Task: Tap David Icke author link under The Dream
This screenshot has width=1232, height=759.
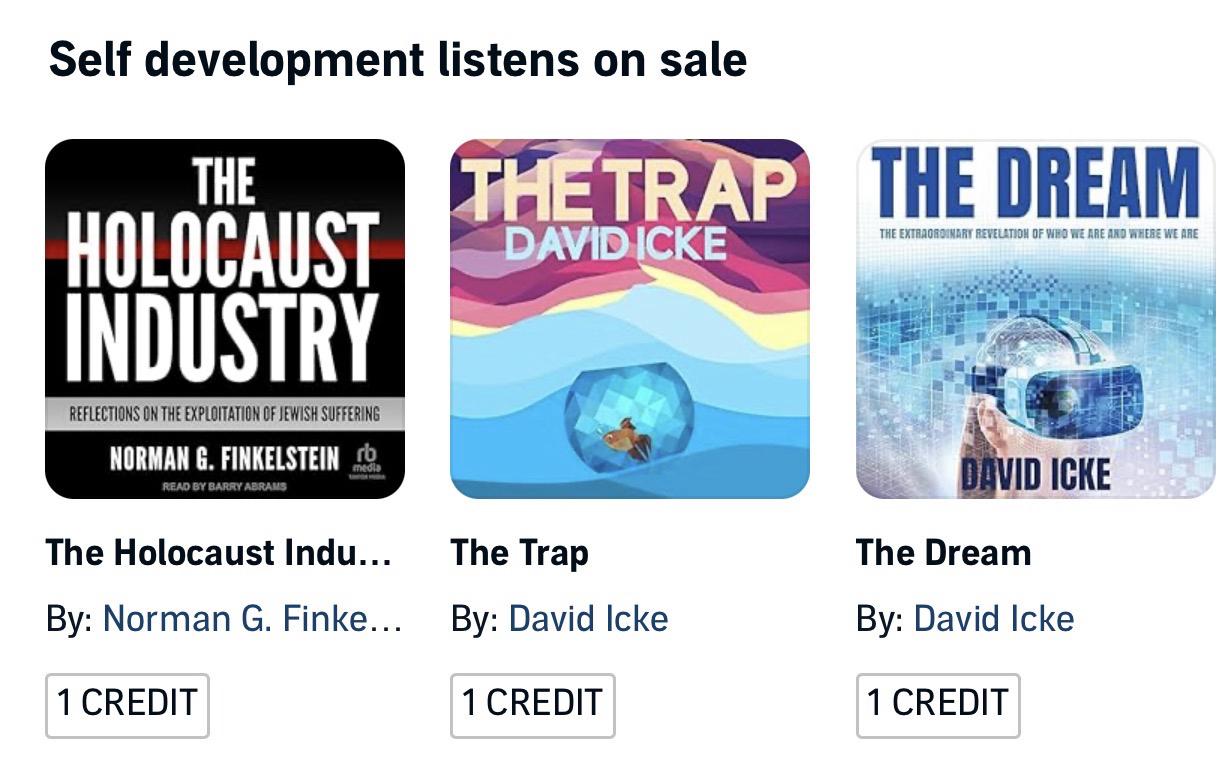Action: click(994, 619)
